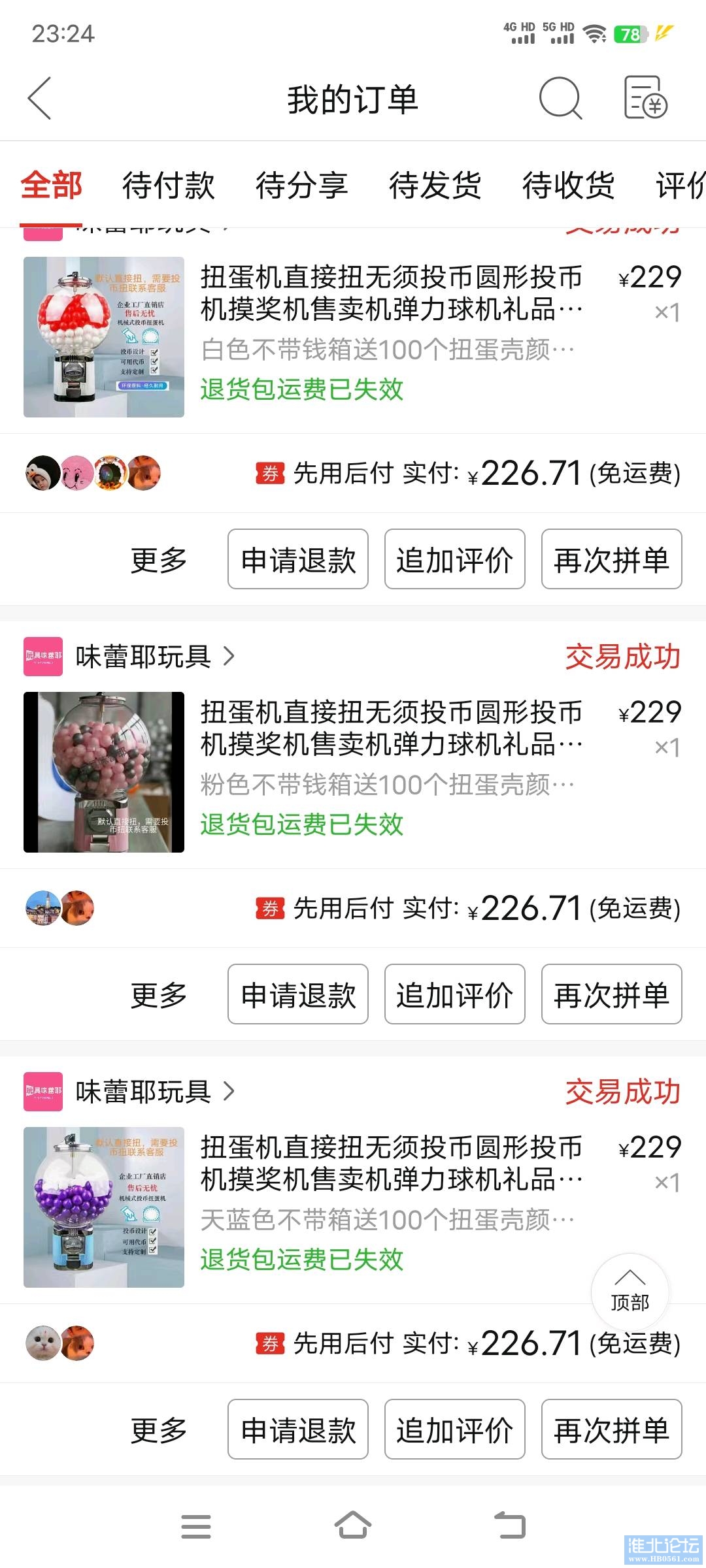
Task: Tap 申请退款 for the white machine order
Action: pos(298,559)
